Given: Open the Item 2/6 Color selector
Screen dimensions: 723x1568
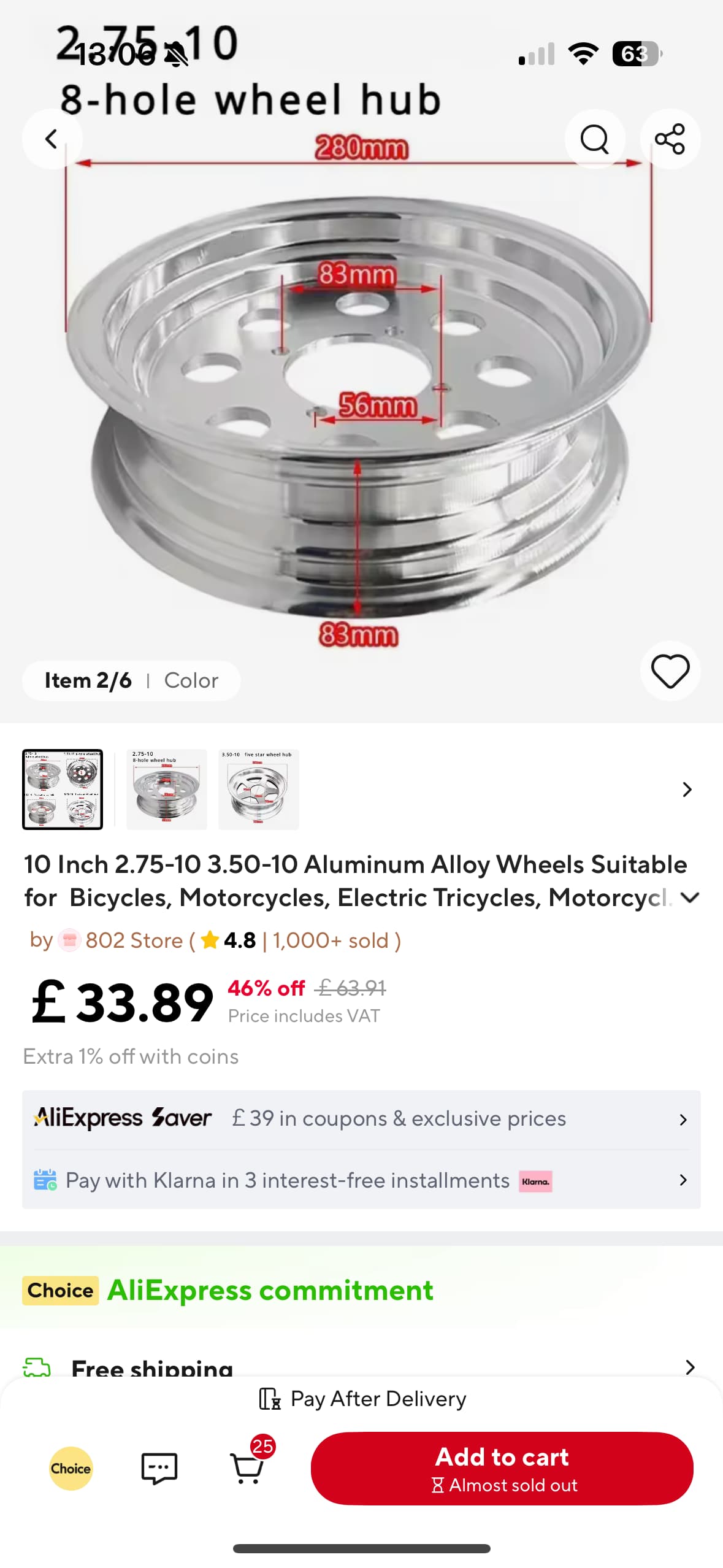Looking at the screenshot, I should tap(131, 680).
